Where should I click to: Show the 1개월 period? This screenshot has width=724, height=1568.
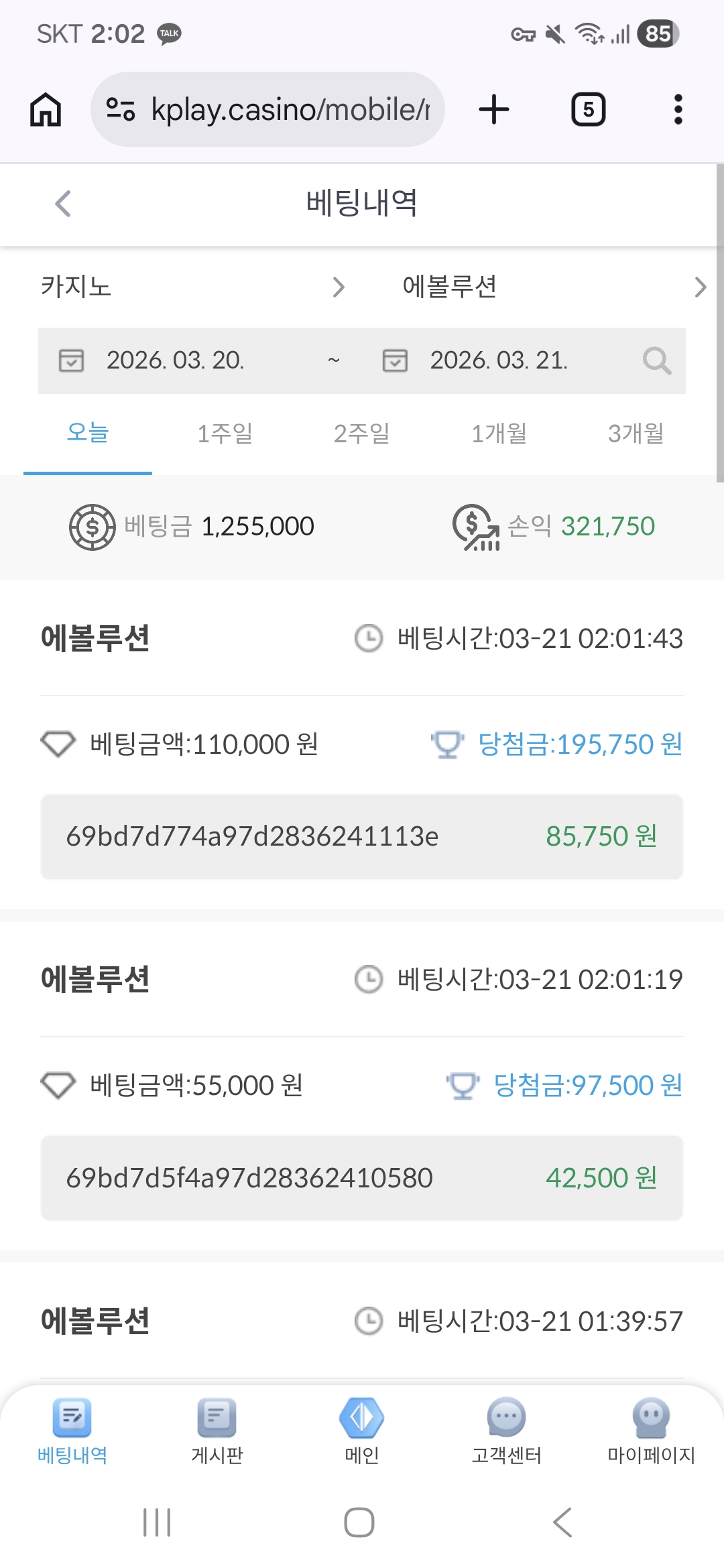[x=499, y=434]
